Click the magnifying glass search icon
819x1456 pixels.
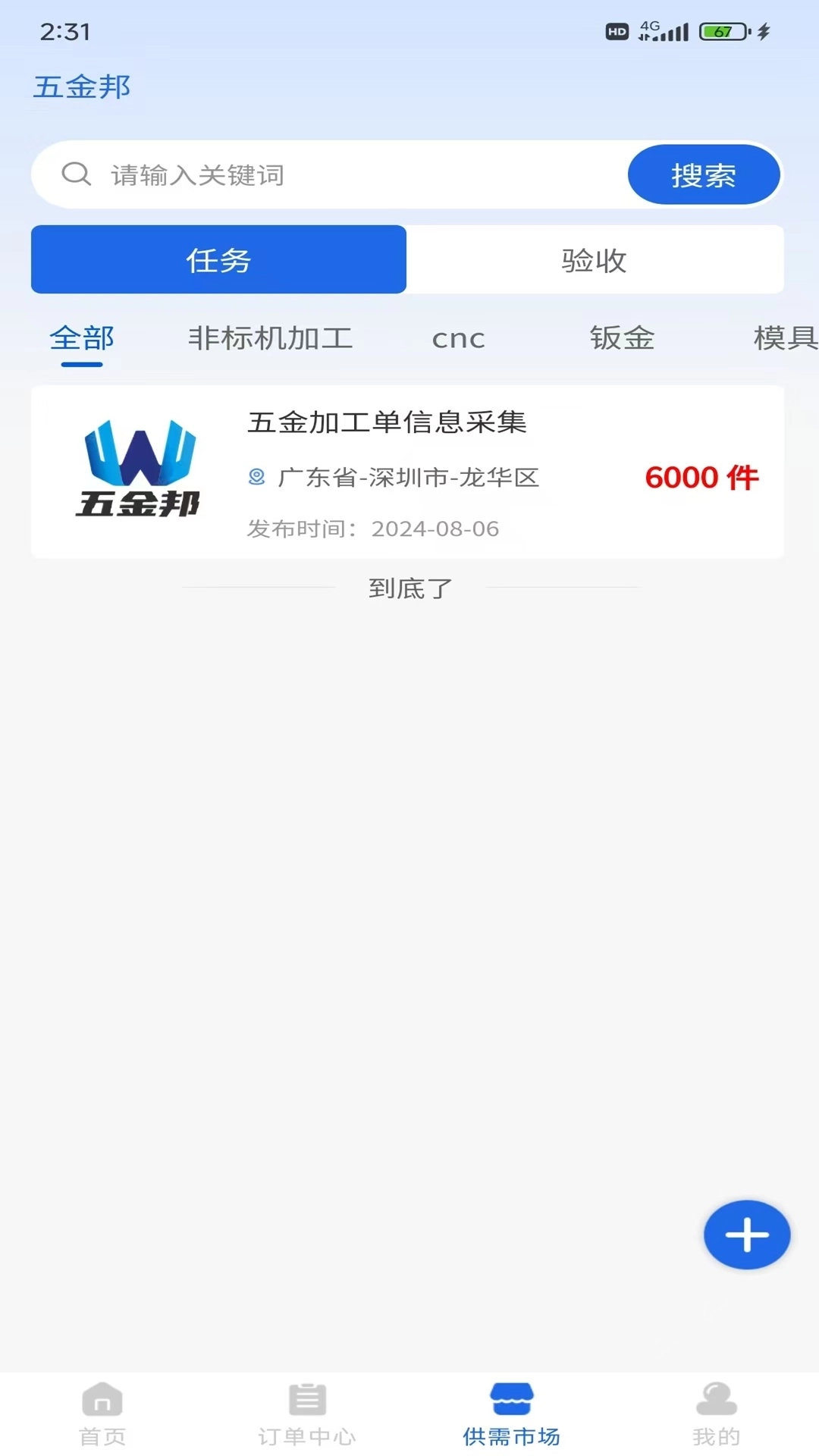75,174
